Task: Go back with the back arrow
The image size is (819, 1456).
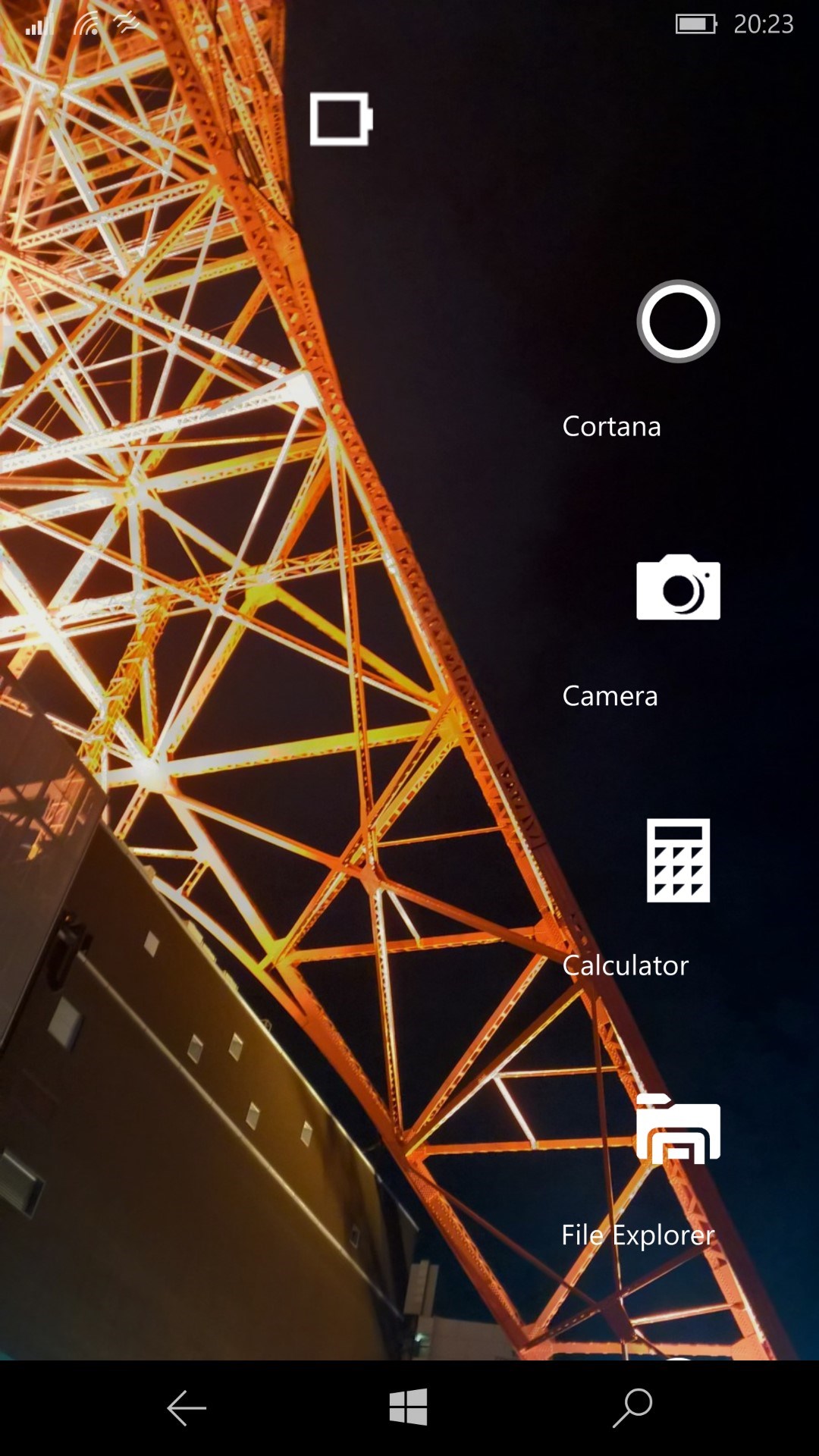Action: click(x=187, y=1408)
